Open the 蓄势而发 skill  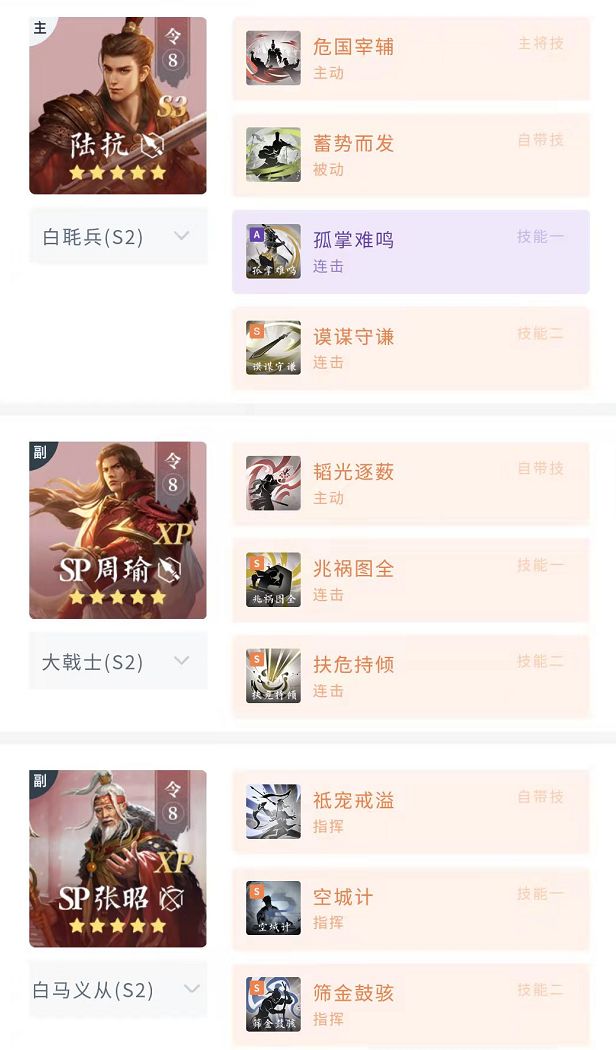point(410,155)
